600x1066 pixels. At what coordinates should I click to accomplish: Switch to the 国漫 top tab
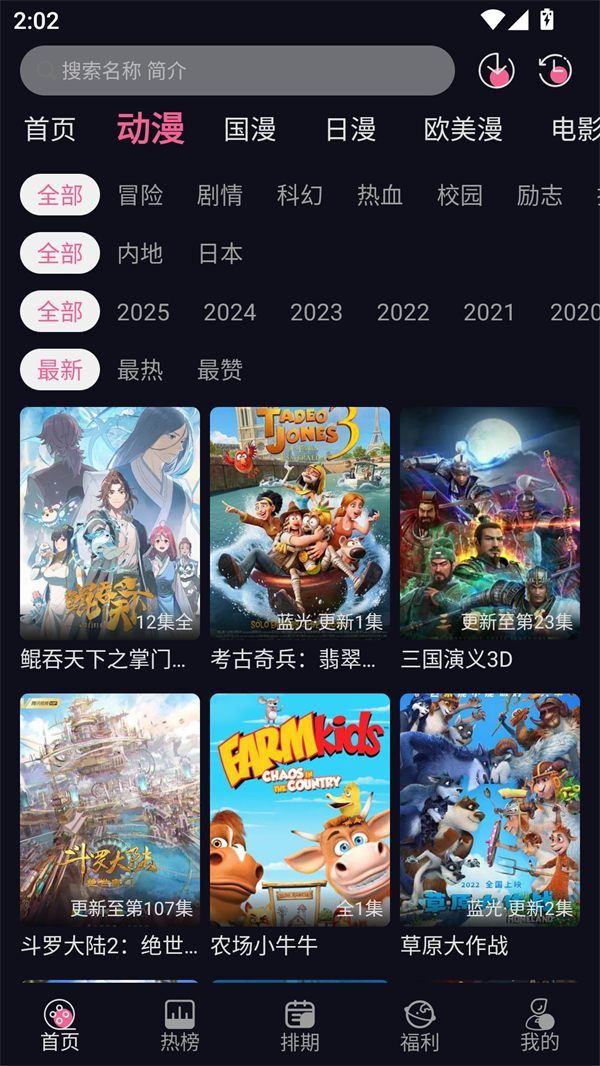(250, 129)
